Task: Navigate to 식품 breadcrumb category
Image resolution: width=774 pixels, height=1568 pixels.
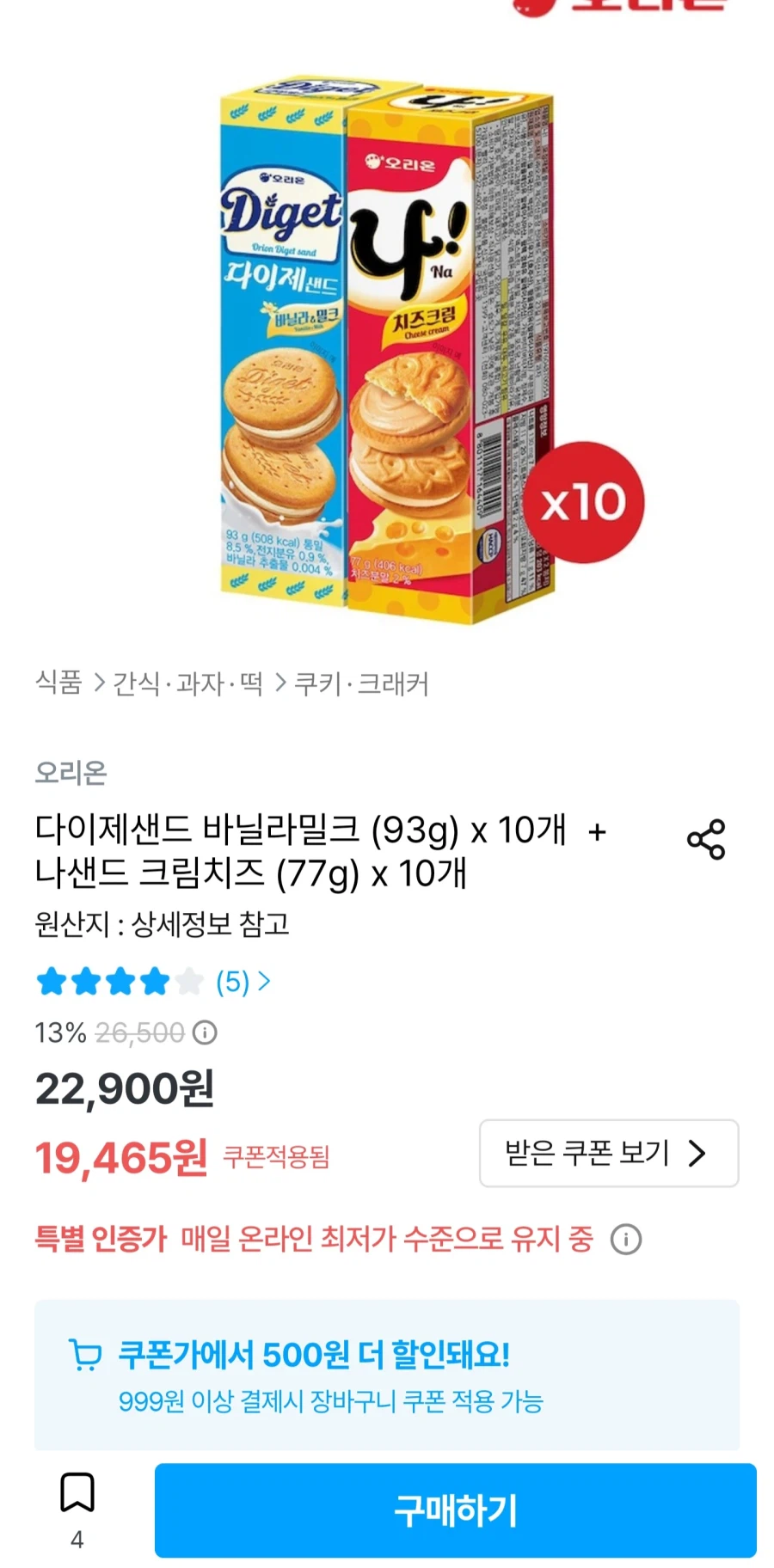Action: coord(59,685)
